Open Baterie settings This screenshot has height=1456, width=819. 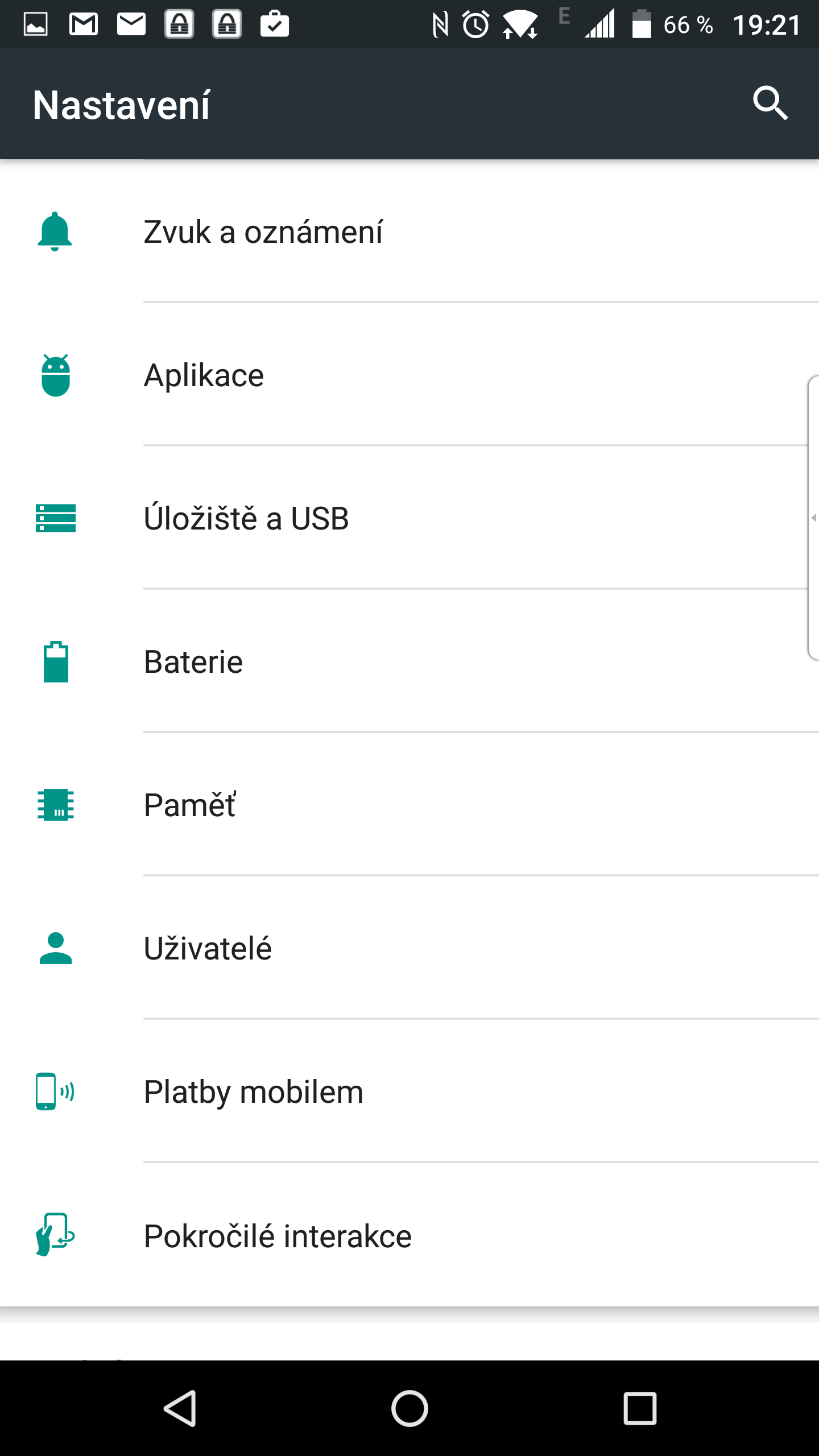(409, 661)
